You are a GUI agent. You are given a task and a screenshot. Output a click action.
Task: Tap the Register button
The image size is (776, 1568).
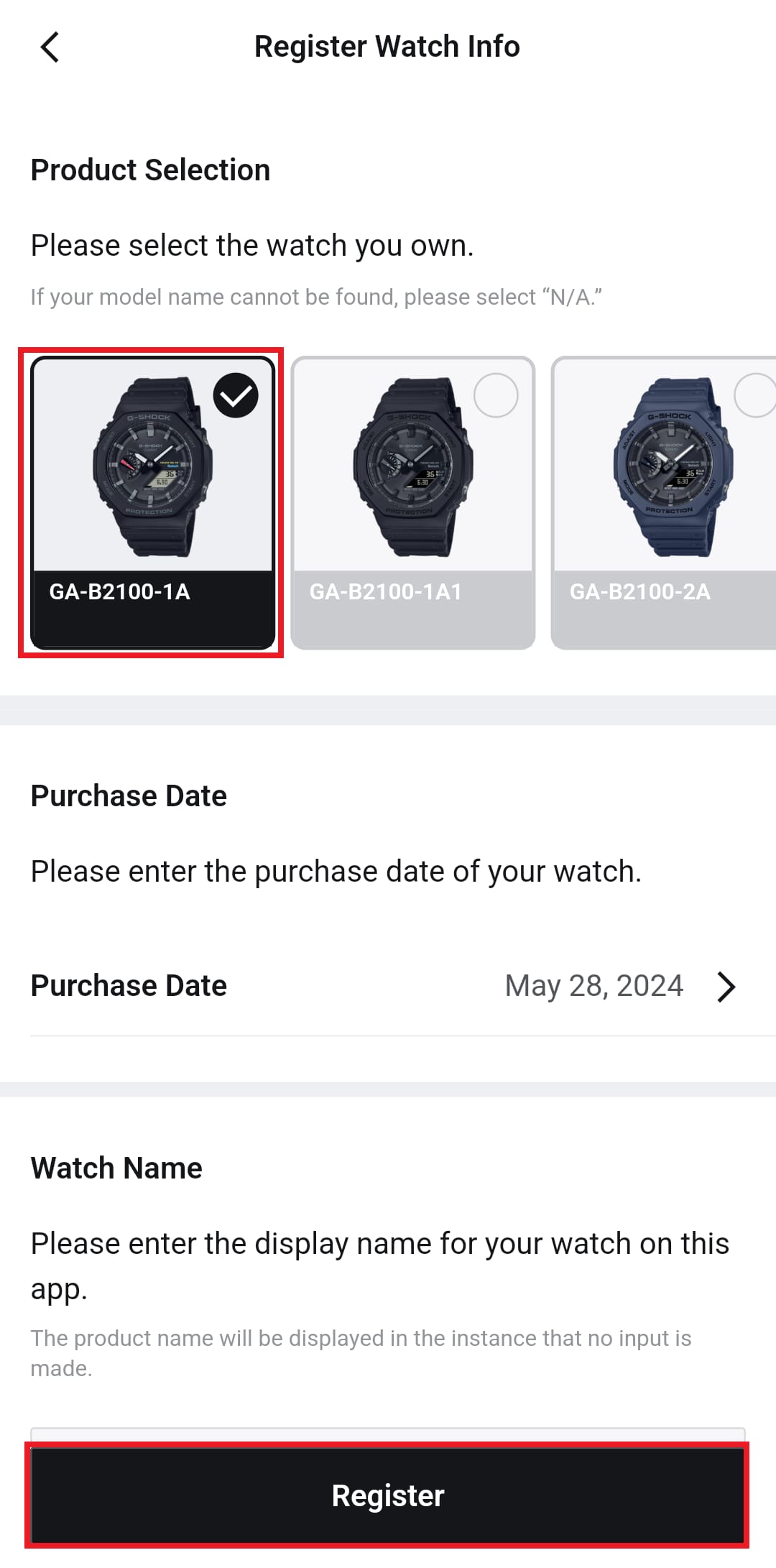tap(388, 1495)
